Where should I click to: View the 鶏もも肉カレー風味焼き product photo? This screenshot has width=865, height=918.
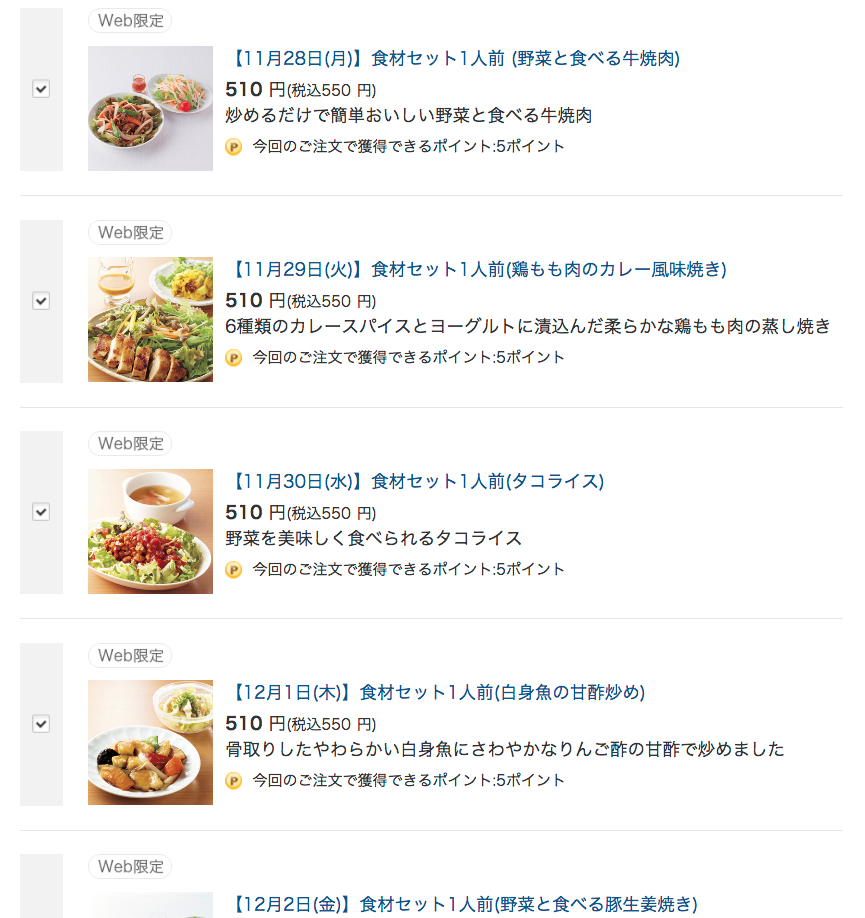coord(150,320)
